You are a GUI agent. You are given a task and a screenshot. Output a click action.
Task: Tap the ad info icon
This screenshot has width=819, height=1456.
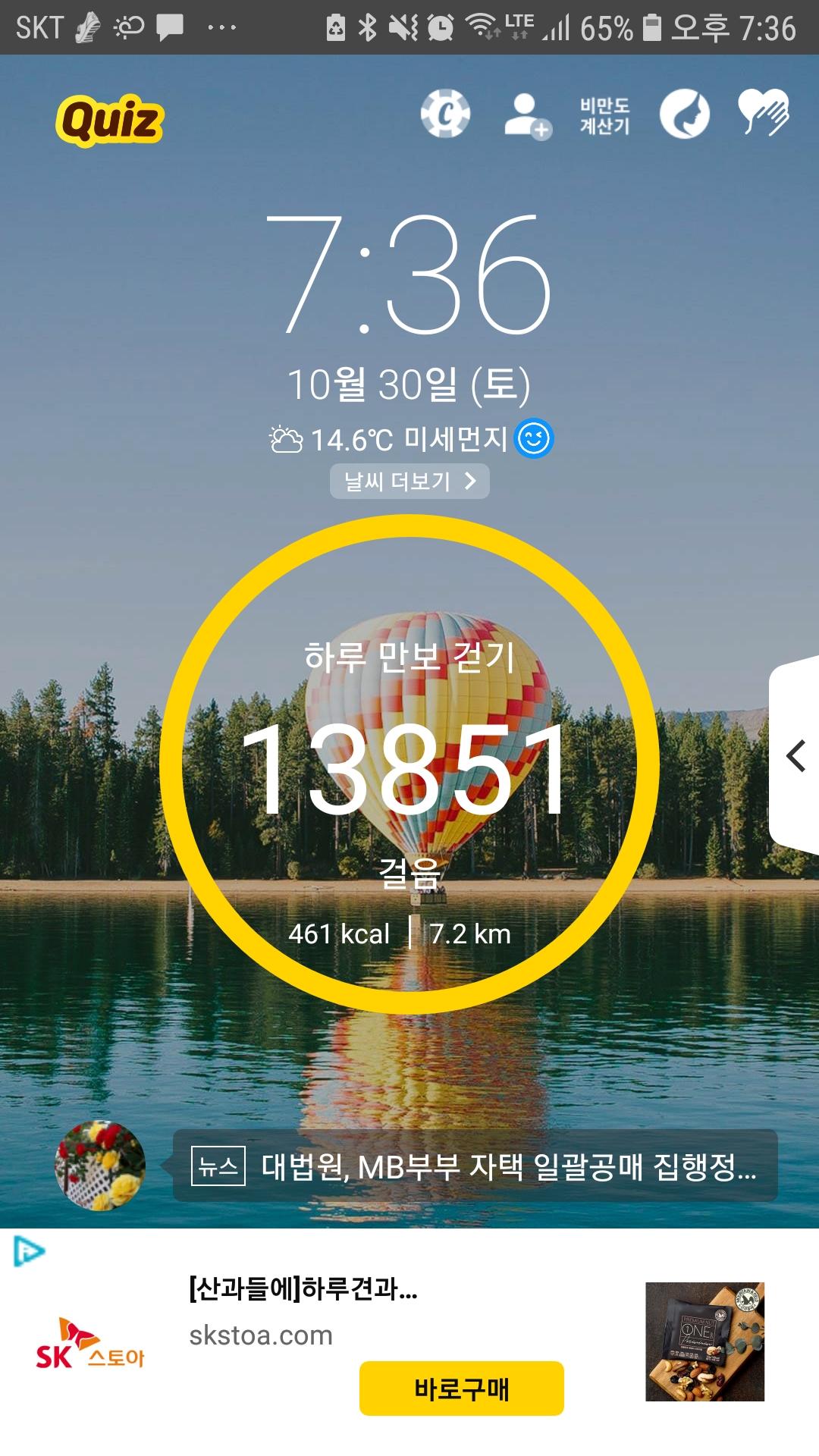click(x=29, y=1251)
